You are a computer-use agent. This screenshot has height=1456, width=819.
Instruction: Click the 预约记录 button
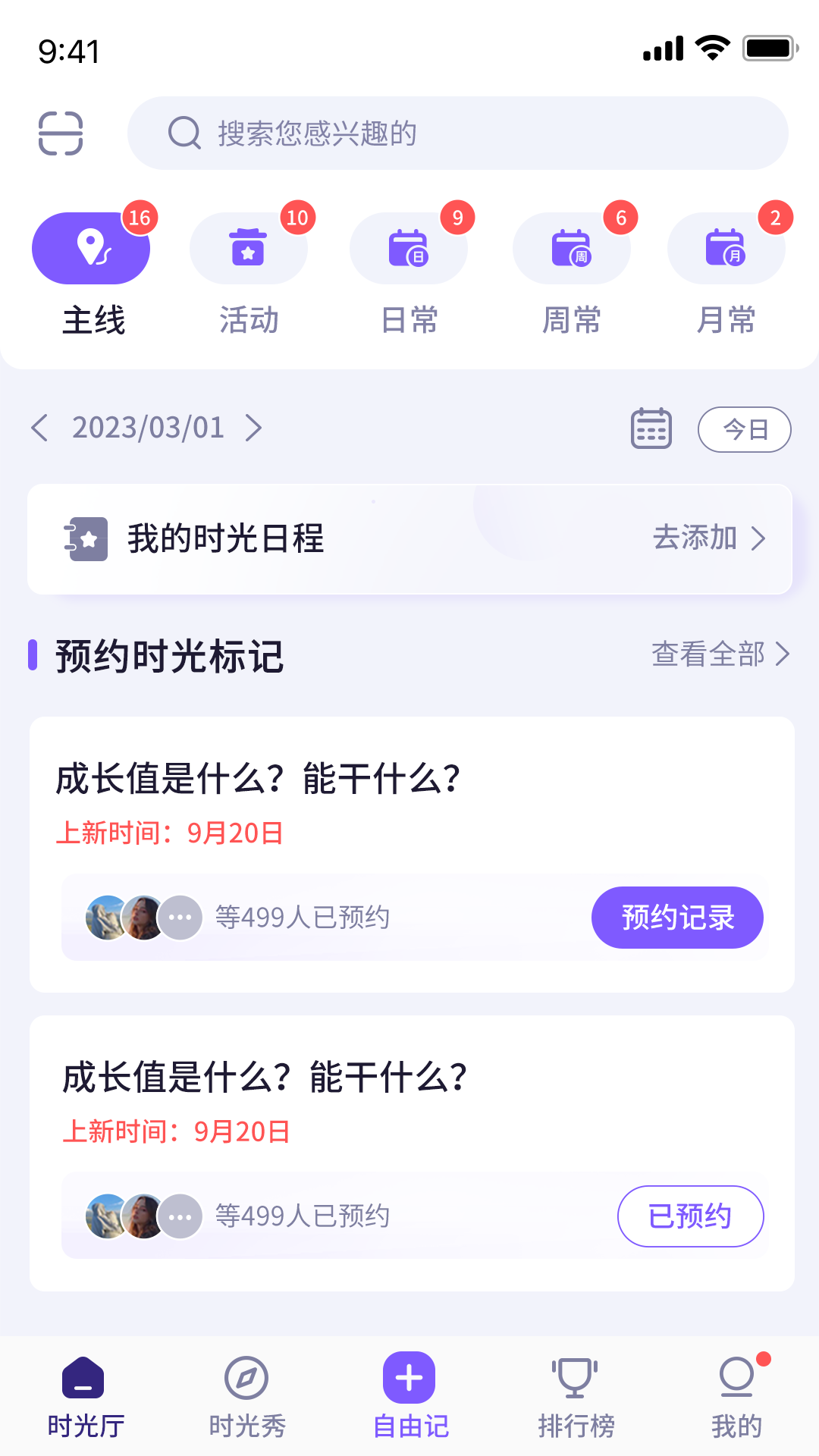click(677, 917)
